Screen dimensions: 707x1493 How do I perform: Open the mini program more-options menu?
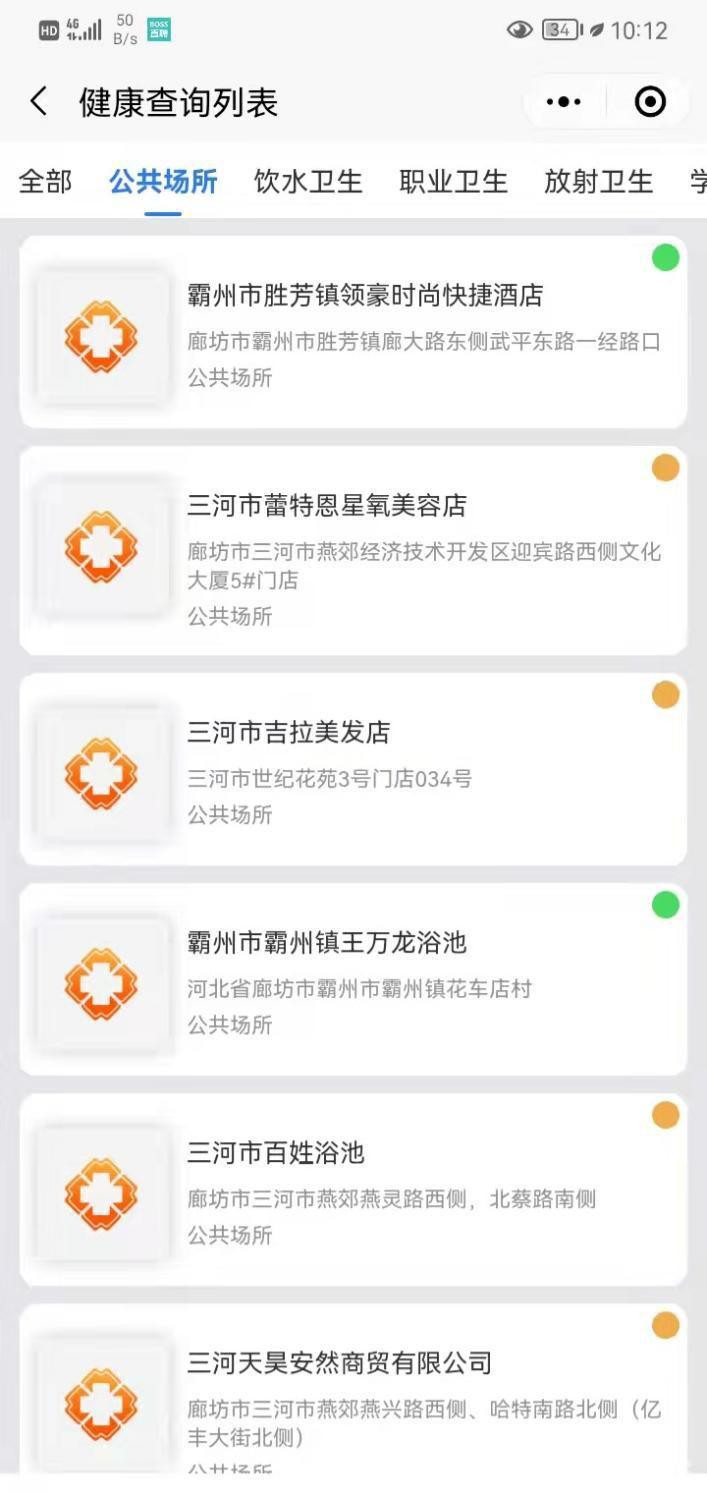[563, 102]
